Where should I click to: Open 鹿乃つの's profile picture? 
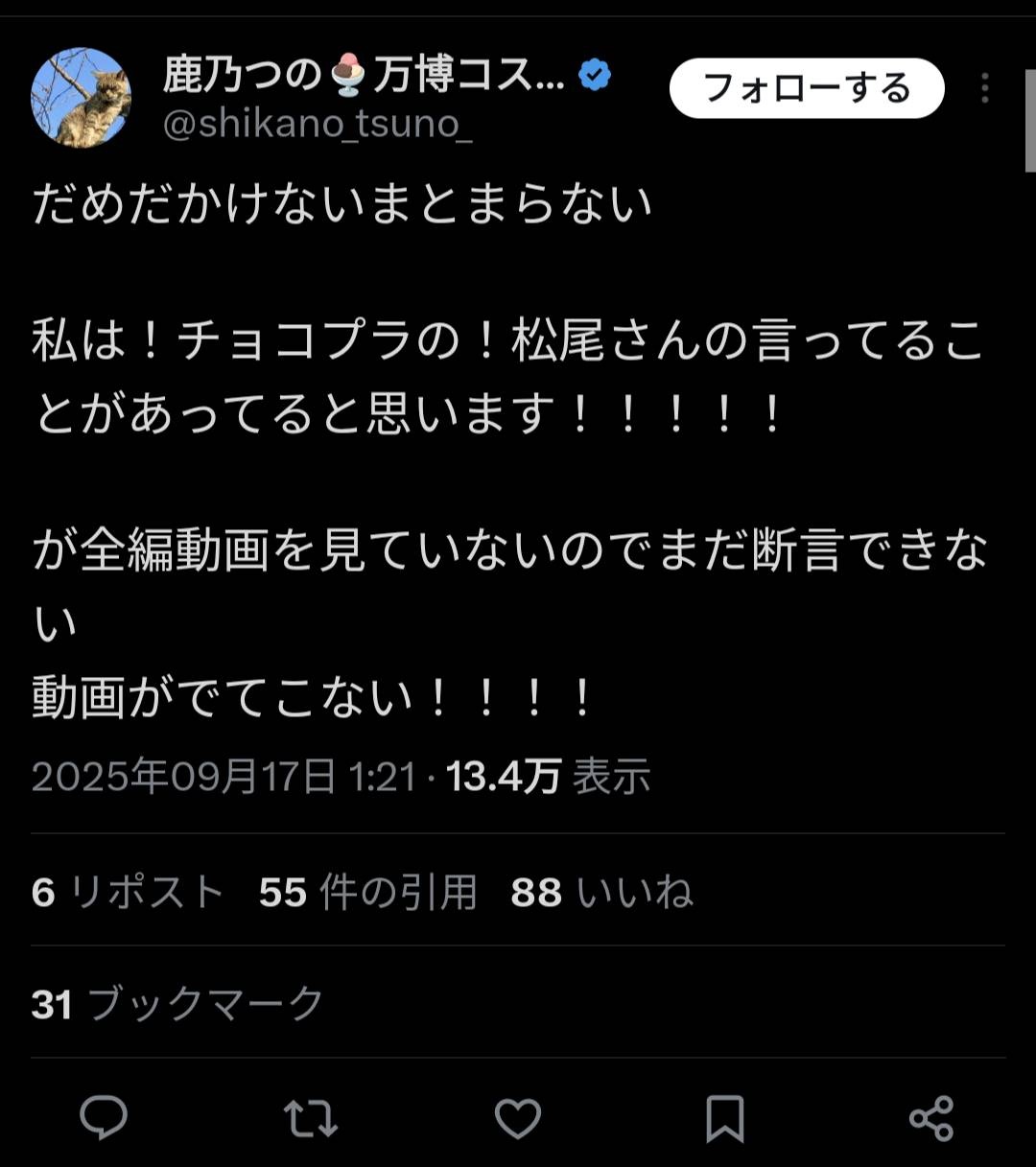pos(81,97)
